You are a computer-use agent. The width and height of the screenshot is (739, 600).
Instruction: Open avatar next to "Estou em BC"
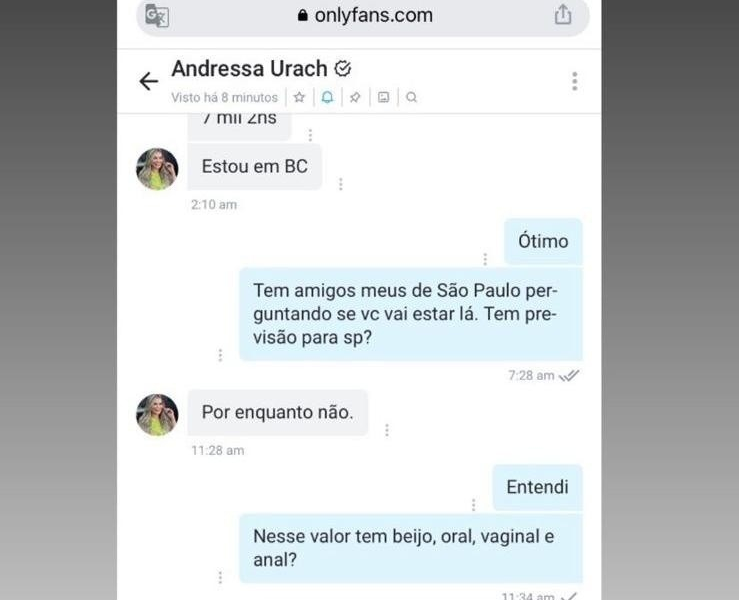157,168
